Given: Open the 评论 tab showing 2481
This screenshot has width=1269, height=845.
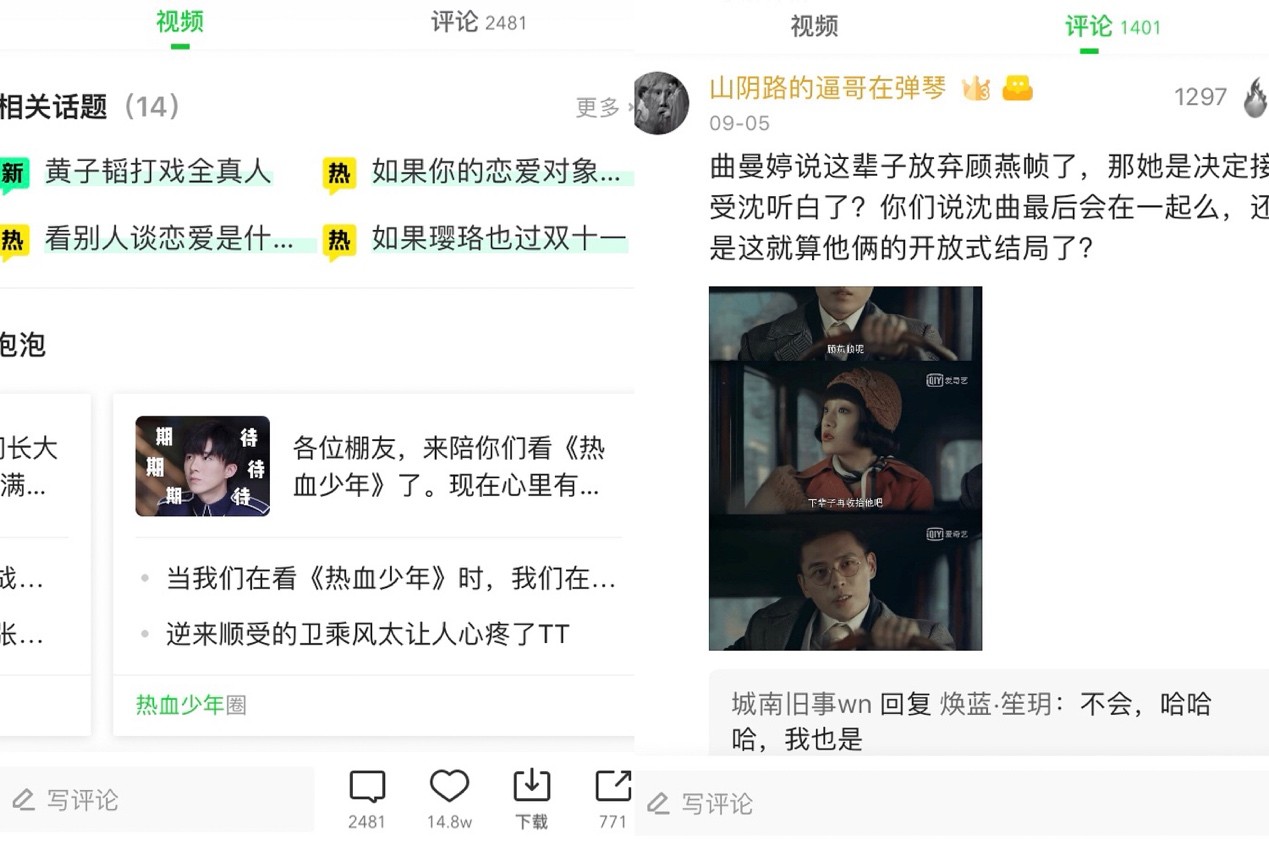Looking at the screenshot, I should click(x=477, y=22).
